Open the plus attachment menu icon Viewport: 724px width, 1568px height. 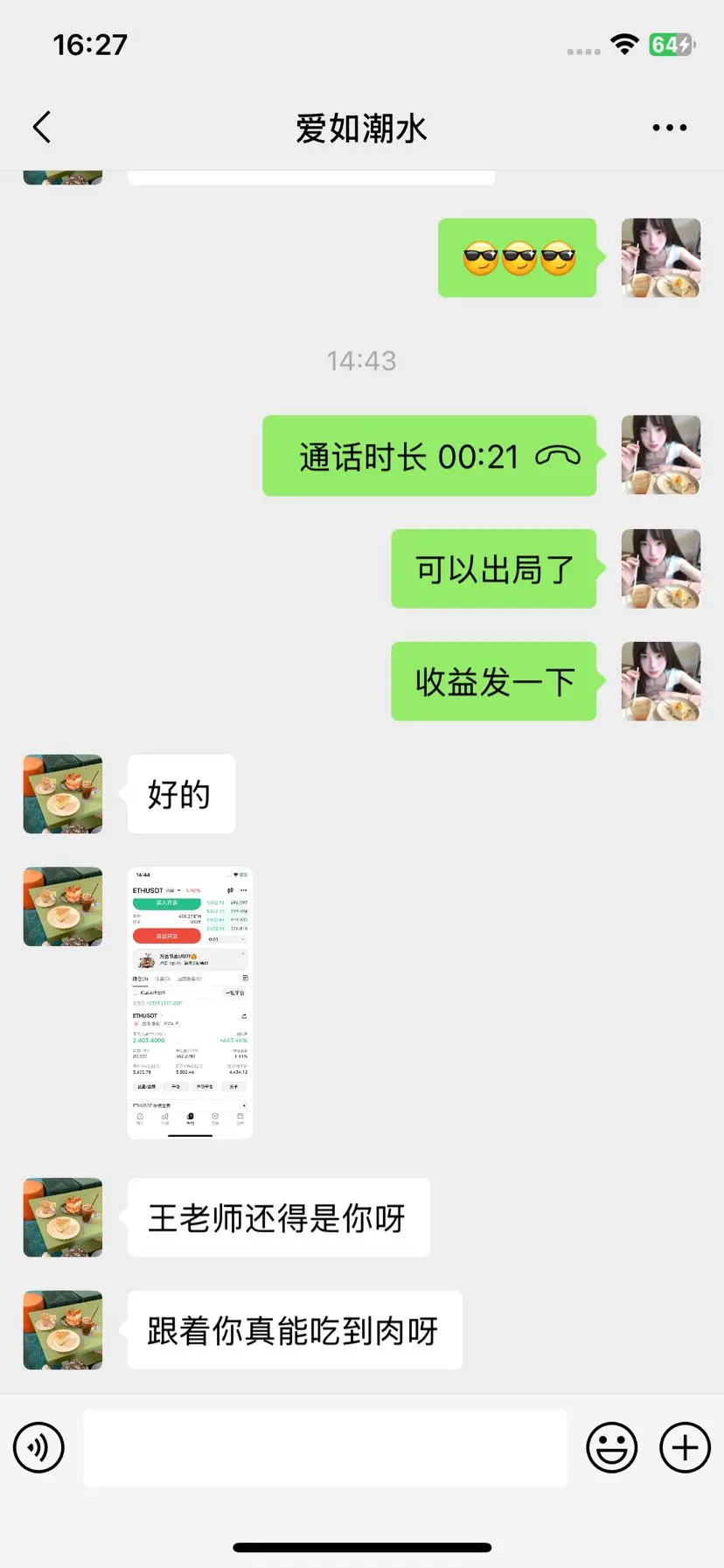pyautogui.click(x=685, y=1447)
